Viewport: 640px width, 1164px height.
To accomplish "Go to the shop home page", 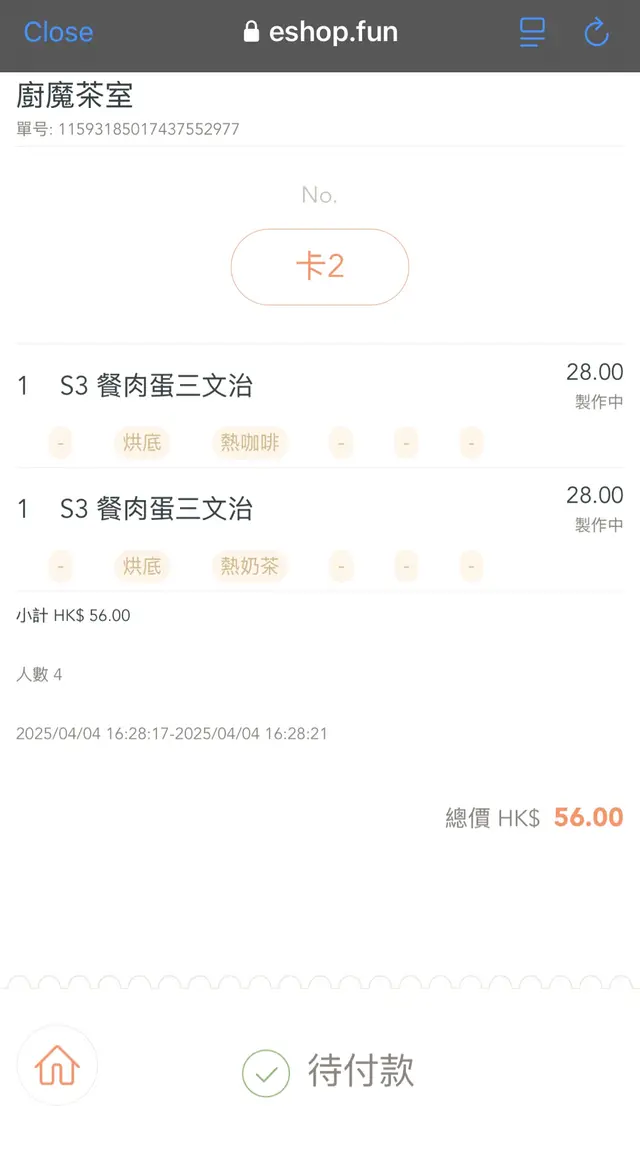I will click(x=57, y=1066).
